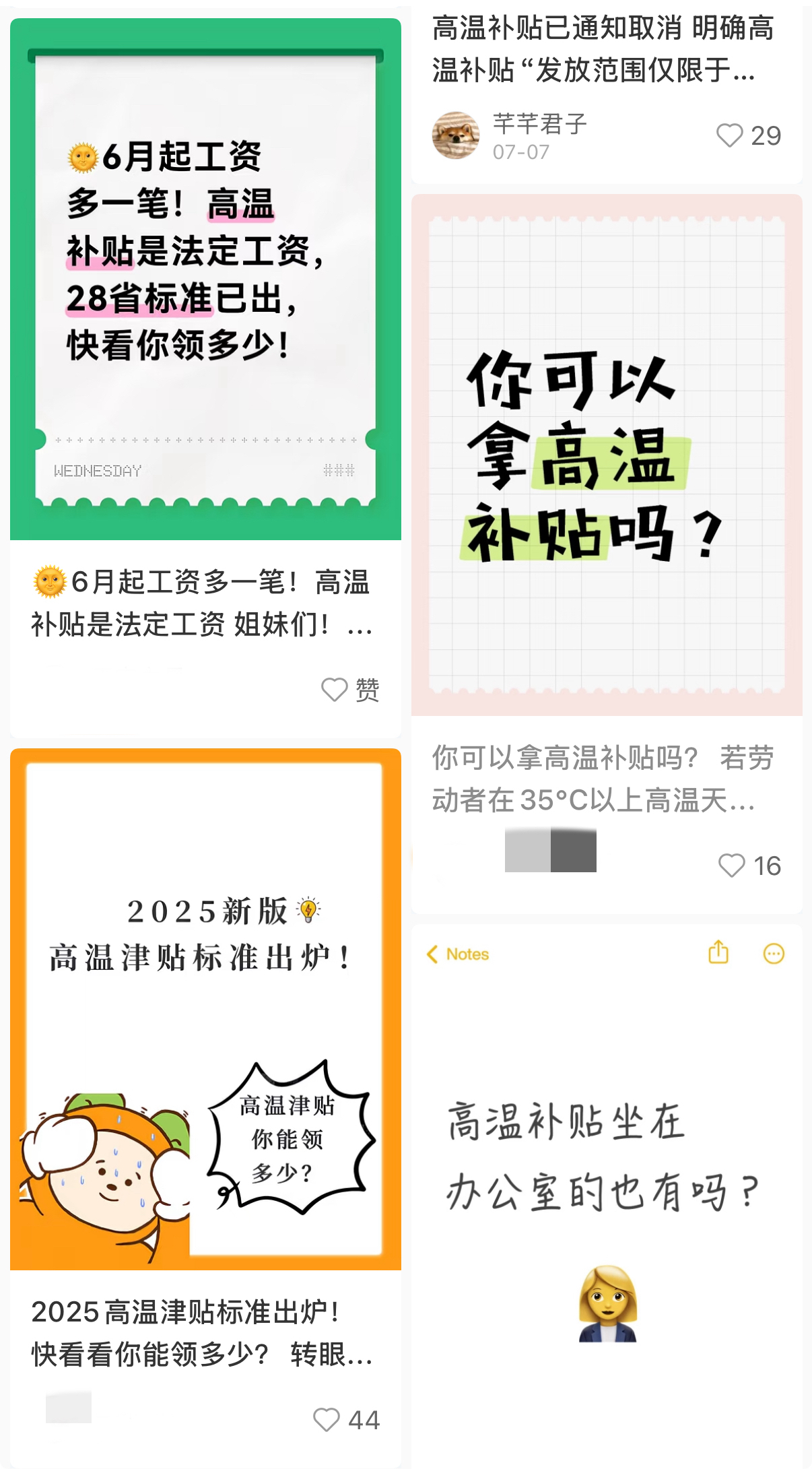Open the 高温补贴已通知取消 post

[x=603, y=48]
